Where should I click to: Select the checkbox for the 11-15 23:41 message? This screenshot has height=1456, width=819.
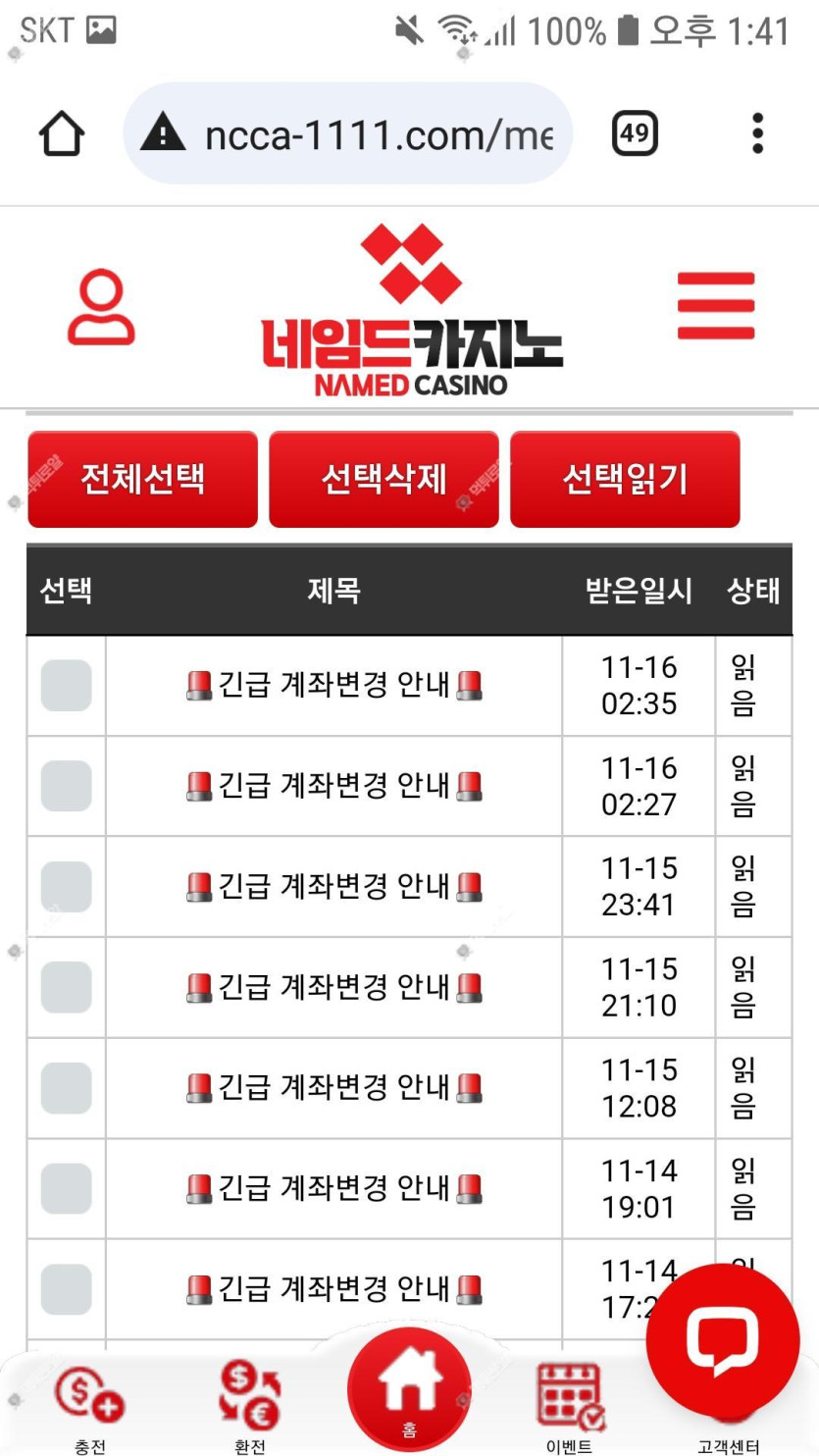66,887
